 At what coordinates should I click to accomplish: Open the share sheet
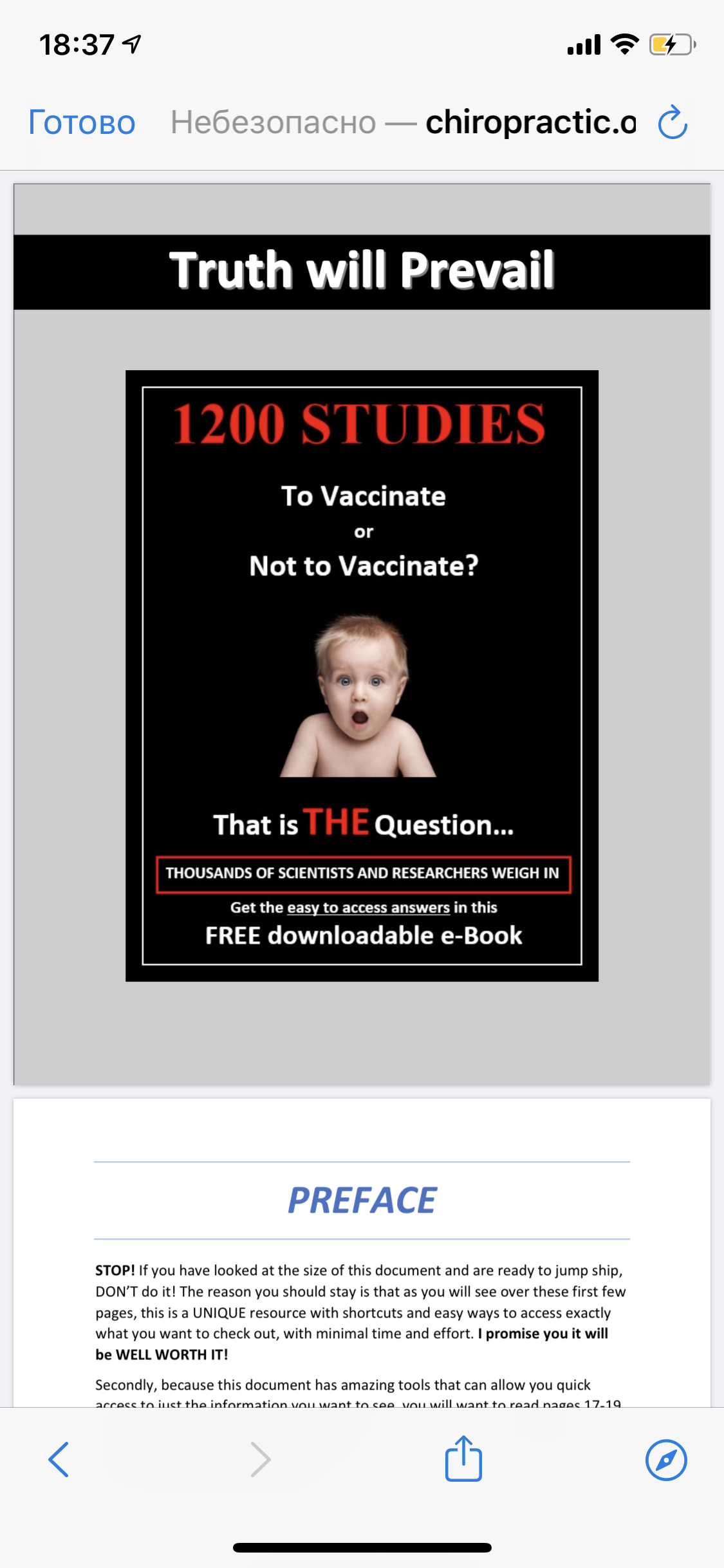[x=463, y=1459]
